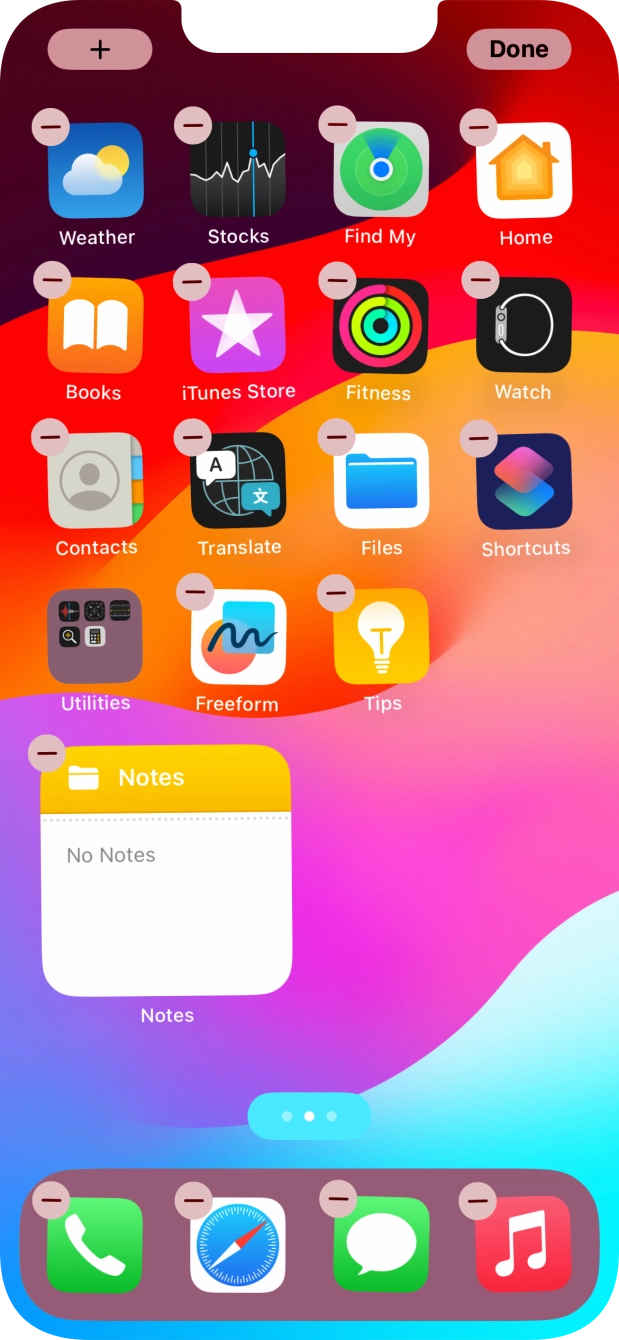The image size is (619, 1340).
Task: Delete the Stocks app via its minus badge
Action: click(193, 126)
